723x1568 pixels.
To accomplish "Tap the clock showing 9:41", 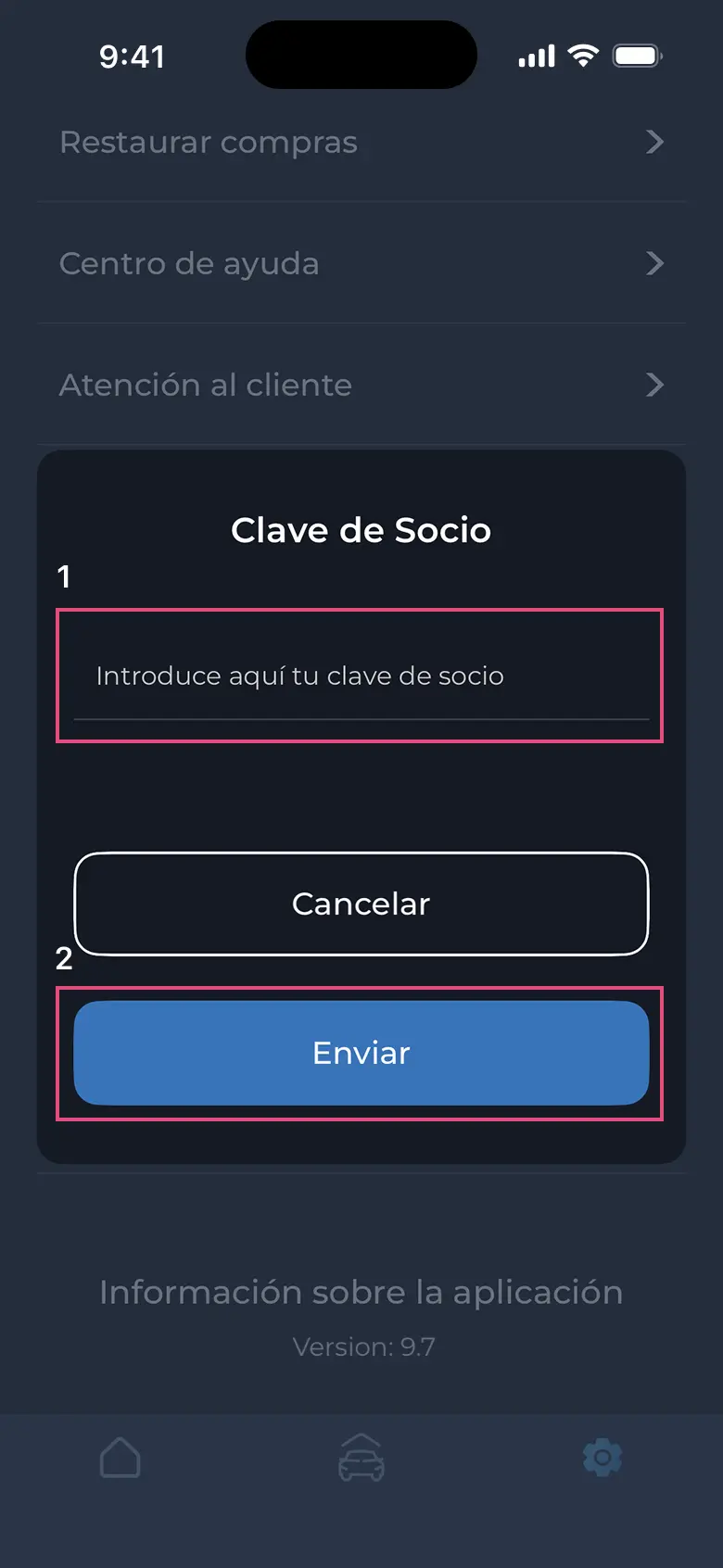I will [132, 56].
